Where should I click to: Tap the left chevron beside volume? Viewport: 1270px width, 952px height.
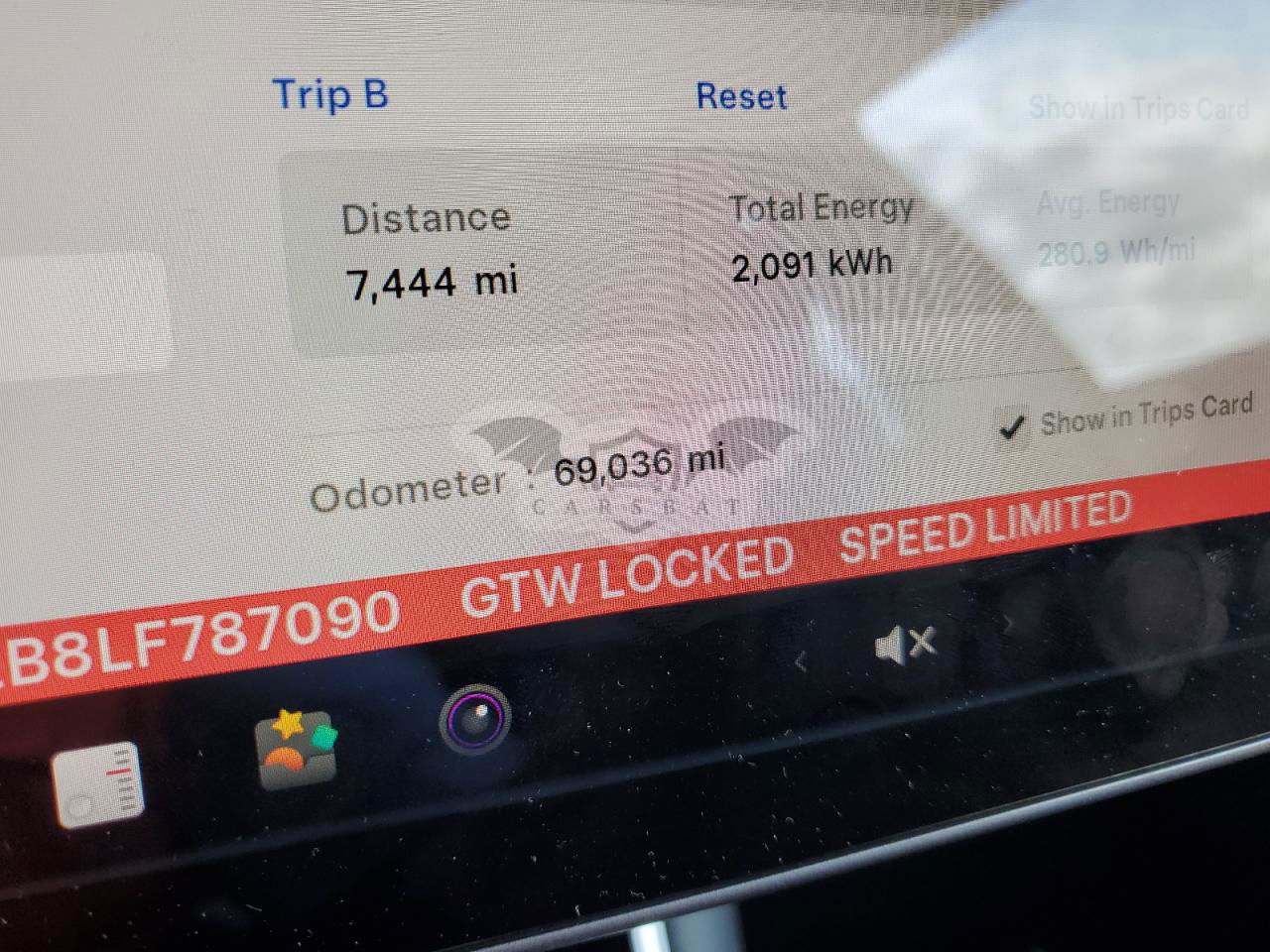801,660
